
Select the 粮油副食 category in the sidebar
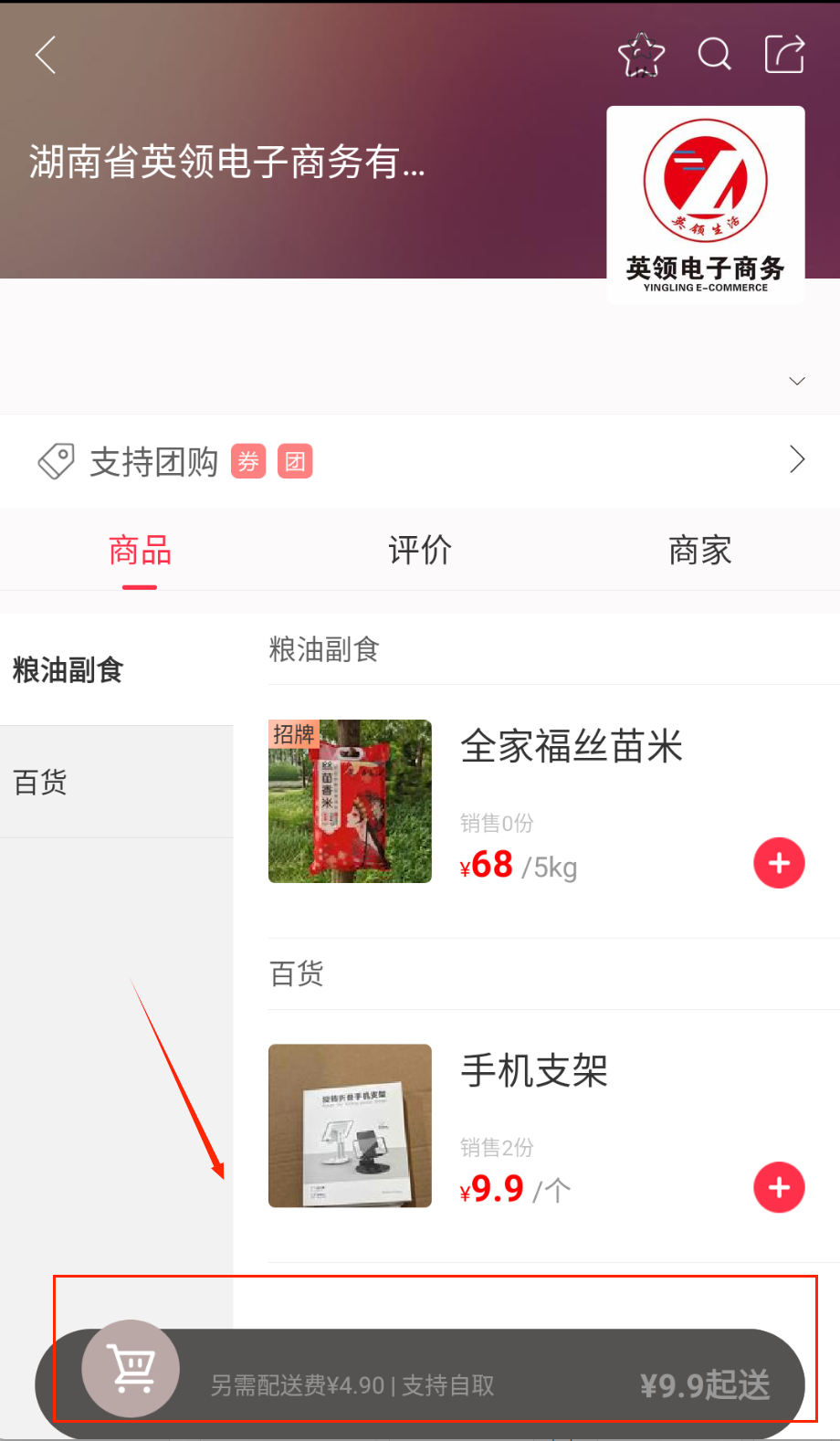pyautogui.click(x=68, y=670)
